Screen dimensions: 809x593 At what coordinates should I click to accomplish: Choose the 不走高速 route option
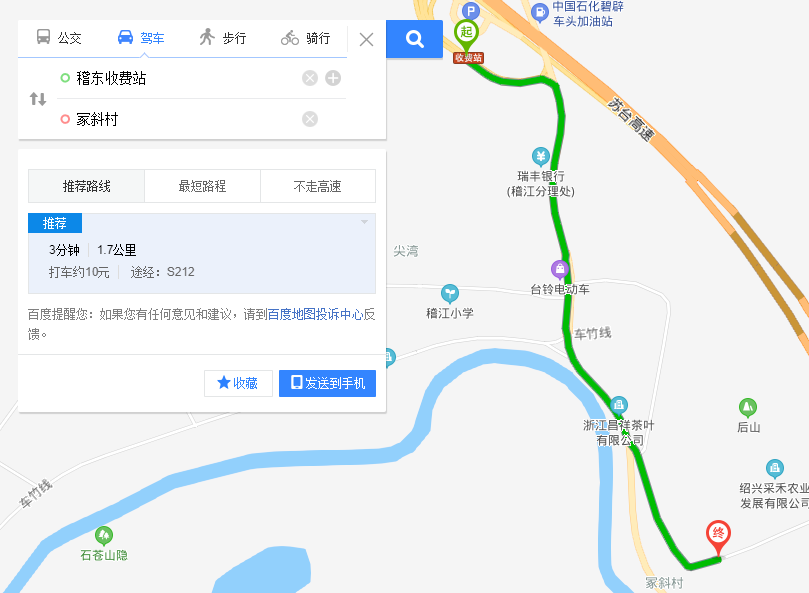pyautogui.click(x=317, y=186)
